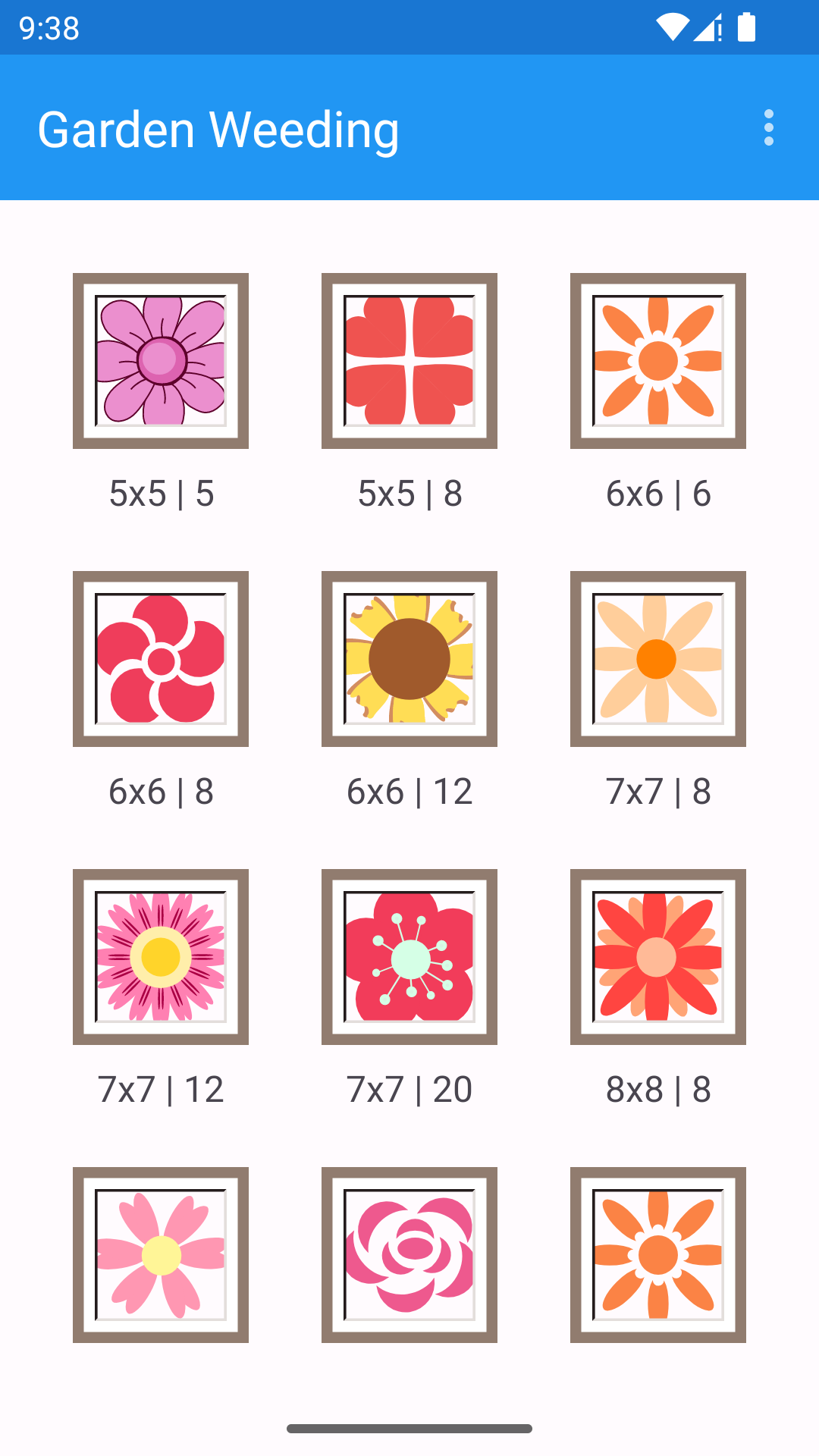Choose the 8x8 | 8 puzzle
This screenshot has height=1456, width=819.
[x=658, y=957]
